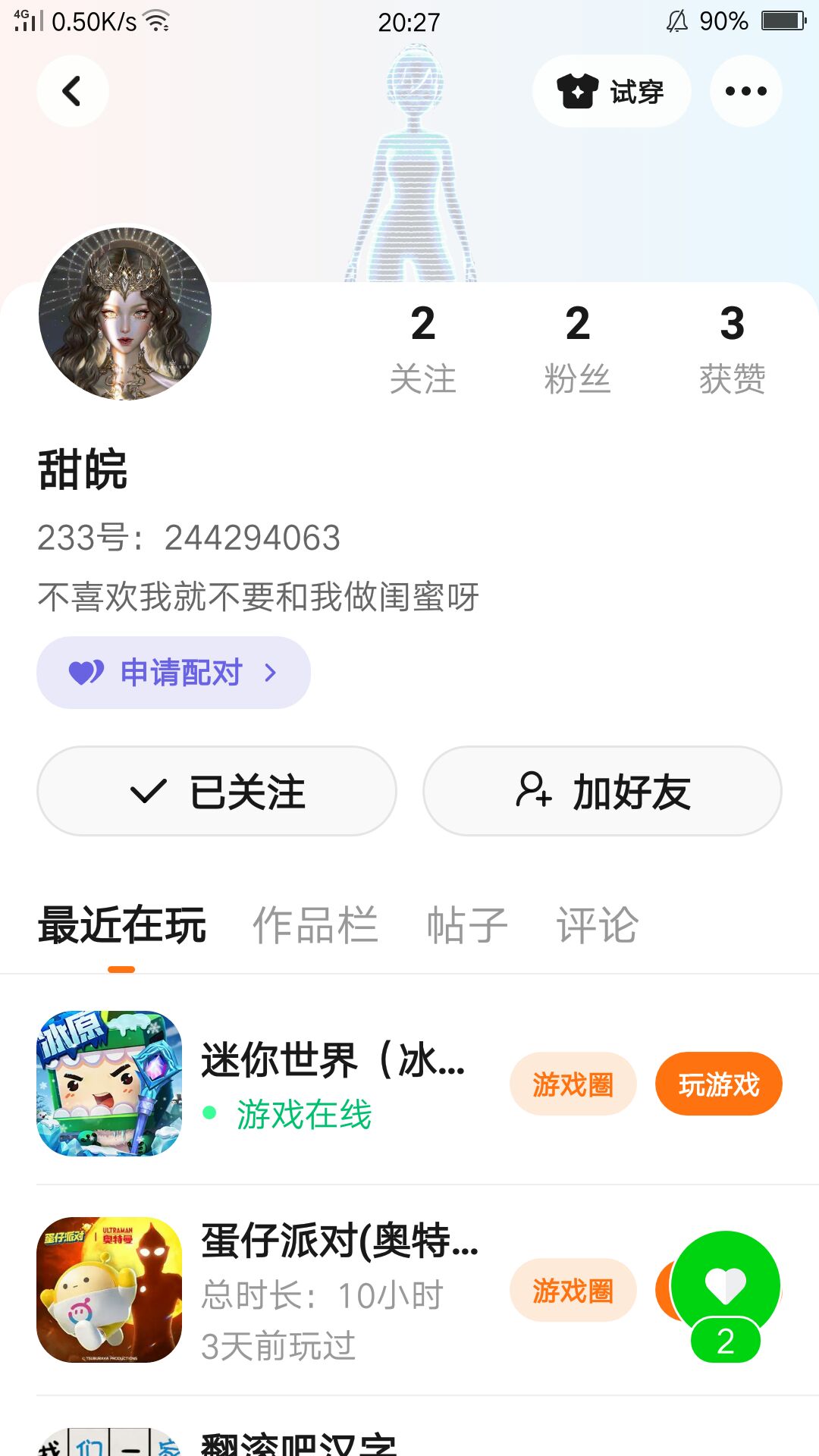Tap 玩游戏 to play 迷你世界
The height and width of the screenshot is (1456, 819).
(x=718, y=1084)
